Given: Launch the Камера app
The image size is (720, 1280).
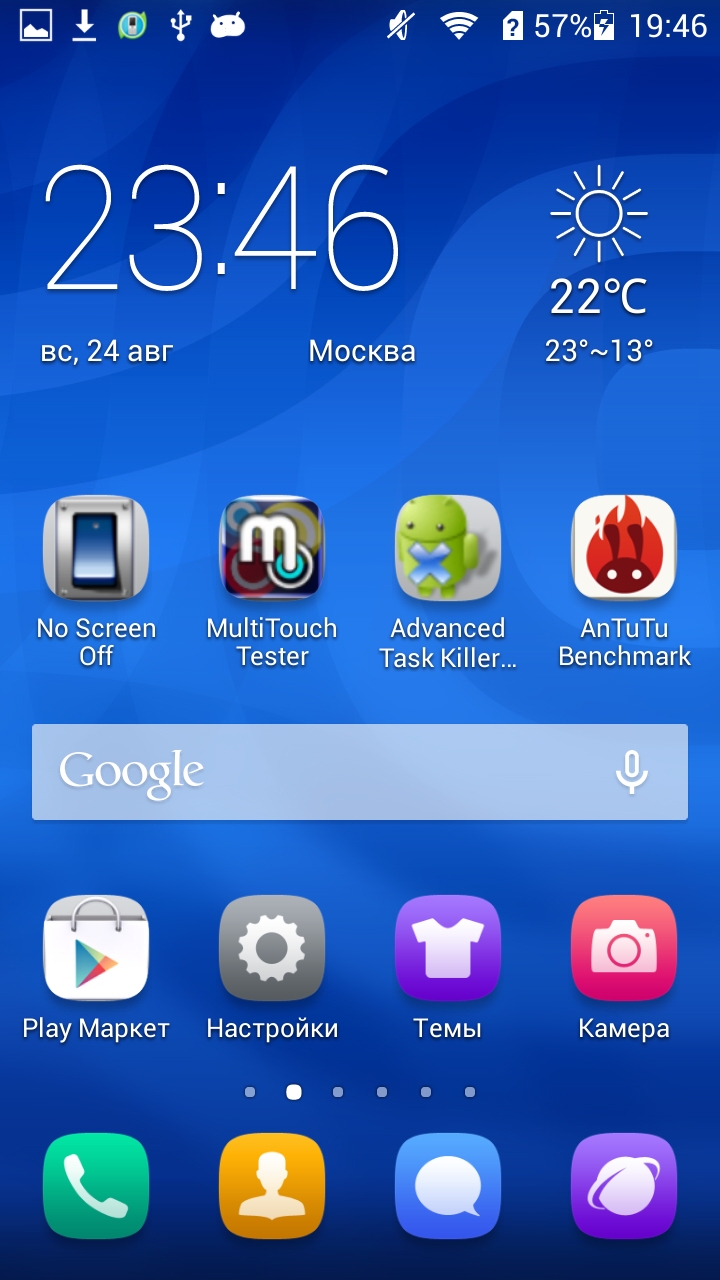Looking at the screenshot, I should point(624,948).
